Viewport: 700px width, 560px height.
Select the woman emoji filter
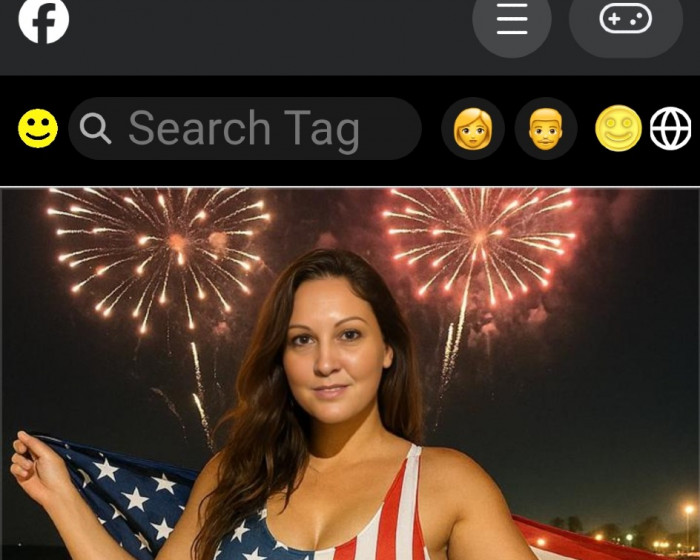pos(473,129)
